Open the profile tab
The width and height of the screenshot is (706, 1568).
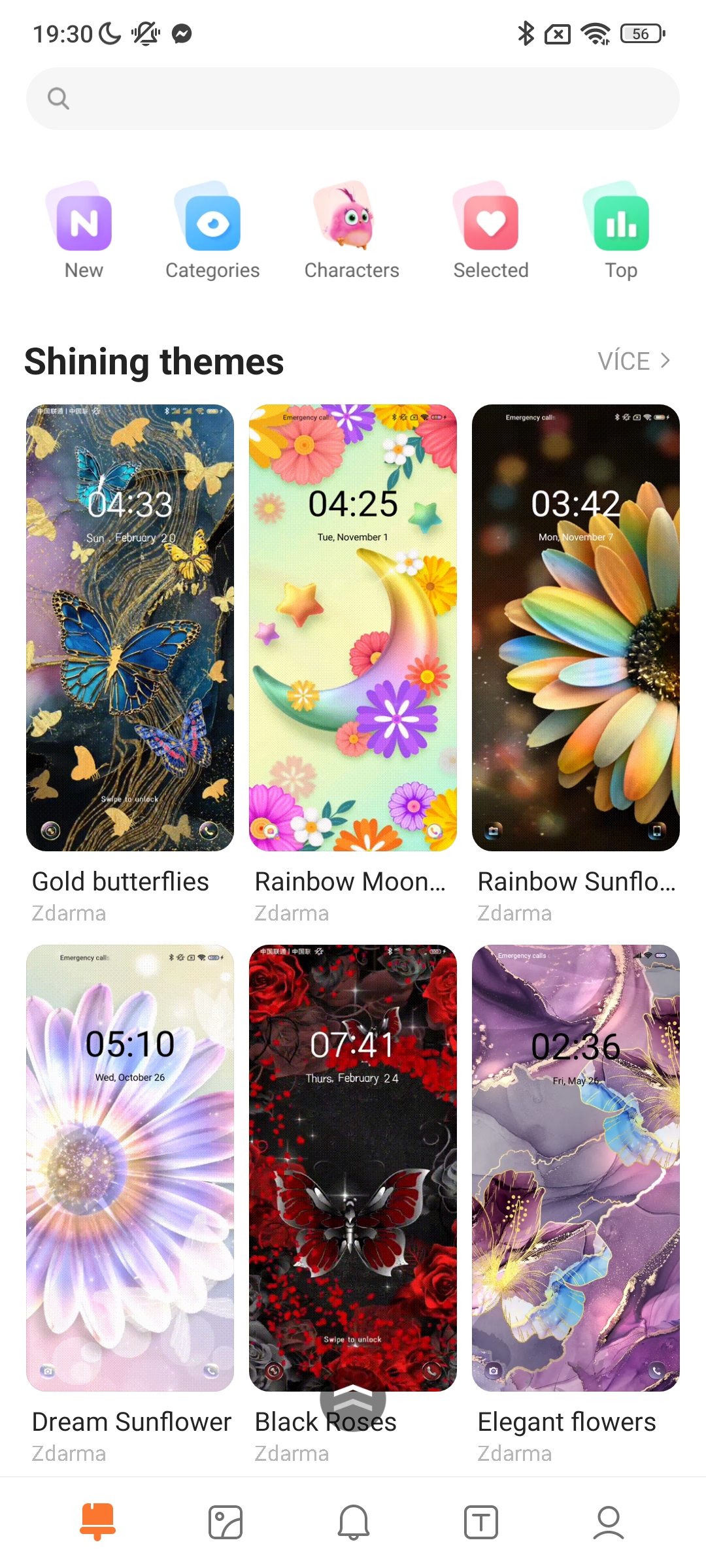tap(609, 1522)
